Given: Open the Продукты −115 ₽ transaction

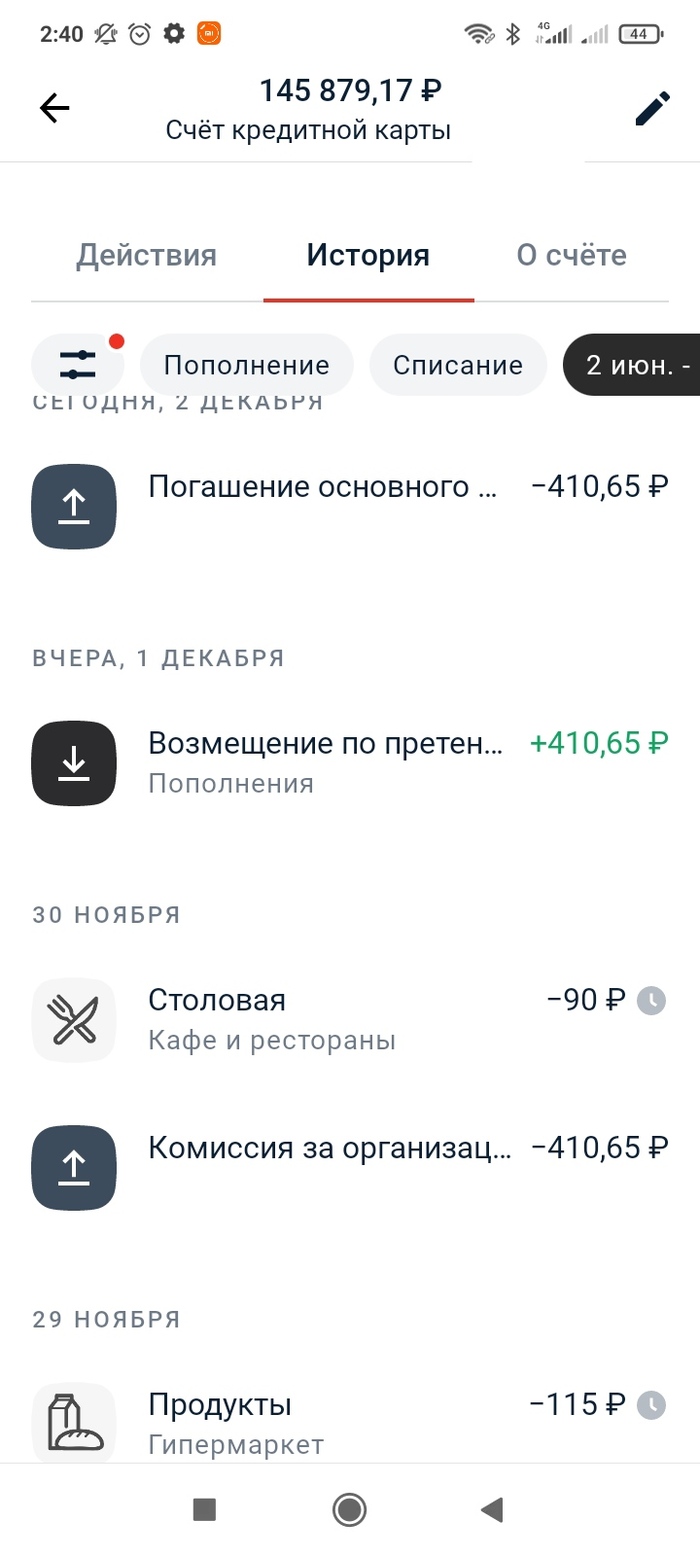Looking at the screenshot, I should coord(350,1422).
